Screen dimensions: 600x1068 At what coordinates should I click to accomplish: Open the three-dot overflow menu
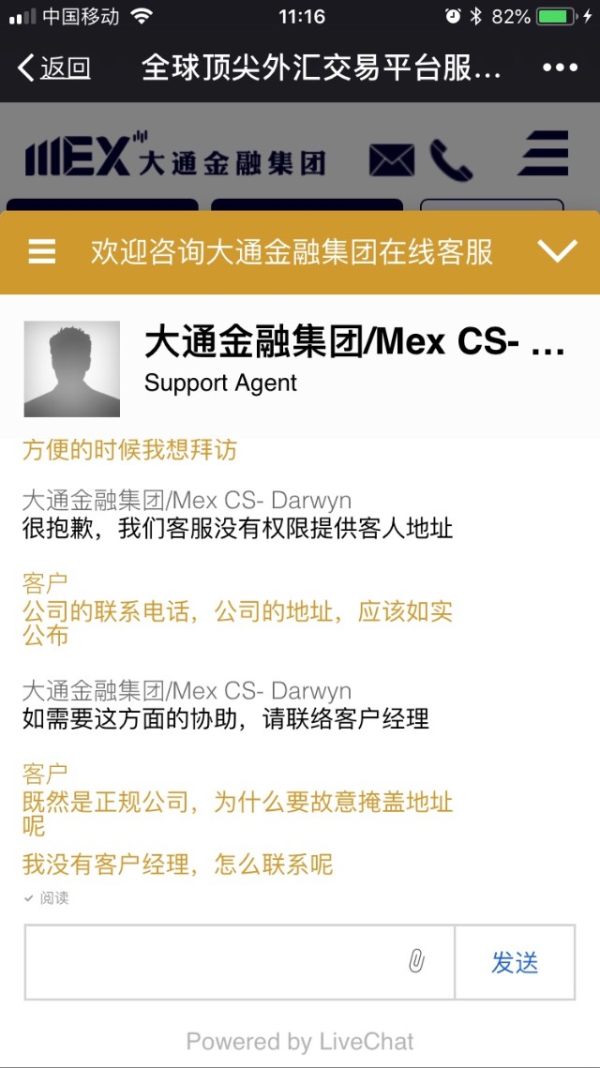pos(560,68)
